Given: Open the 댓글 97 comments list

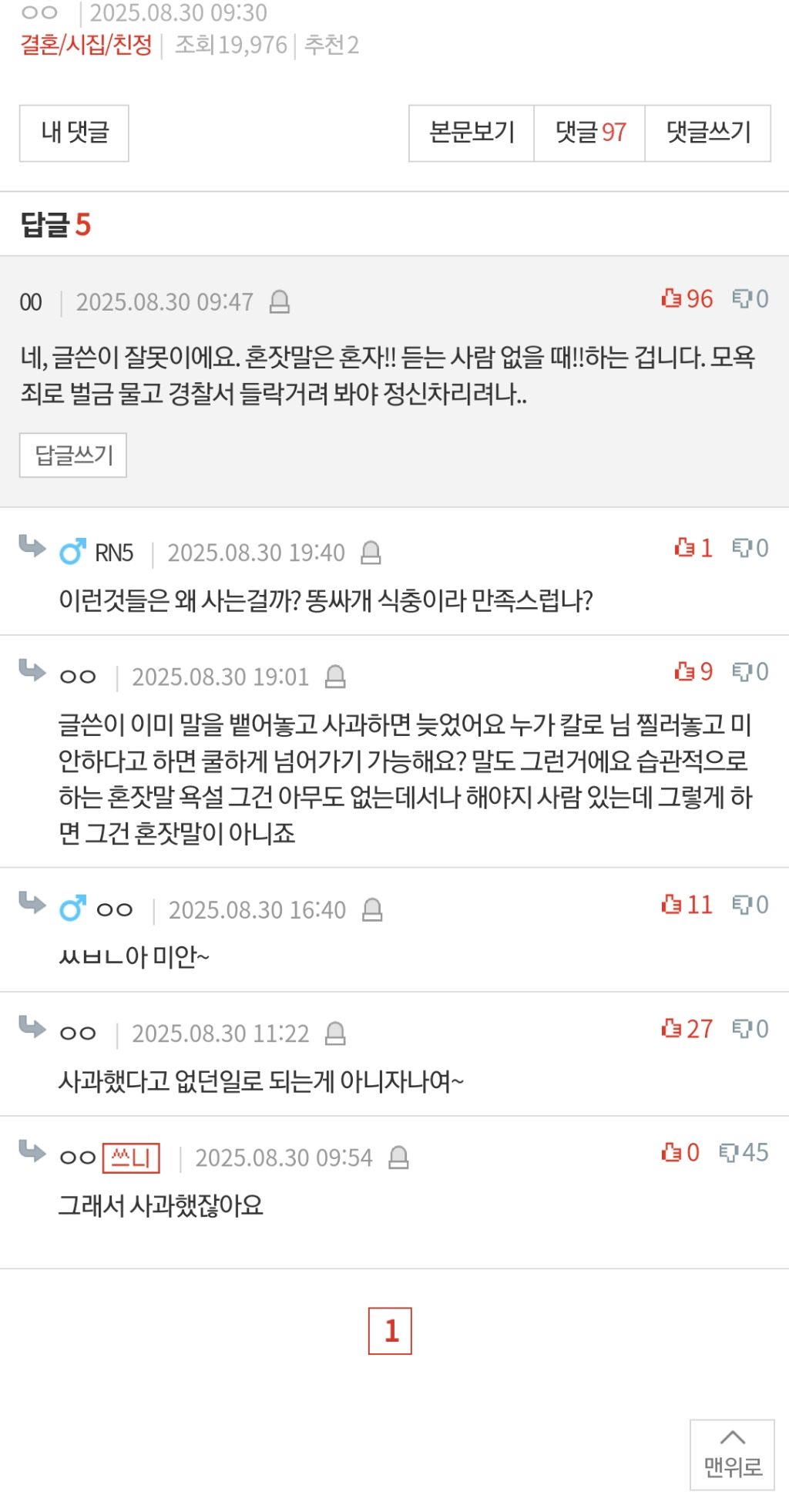Looking at the screenshot, I should (x=589, y=133).
